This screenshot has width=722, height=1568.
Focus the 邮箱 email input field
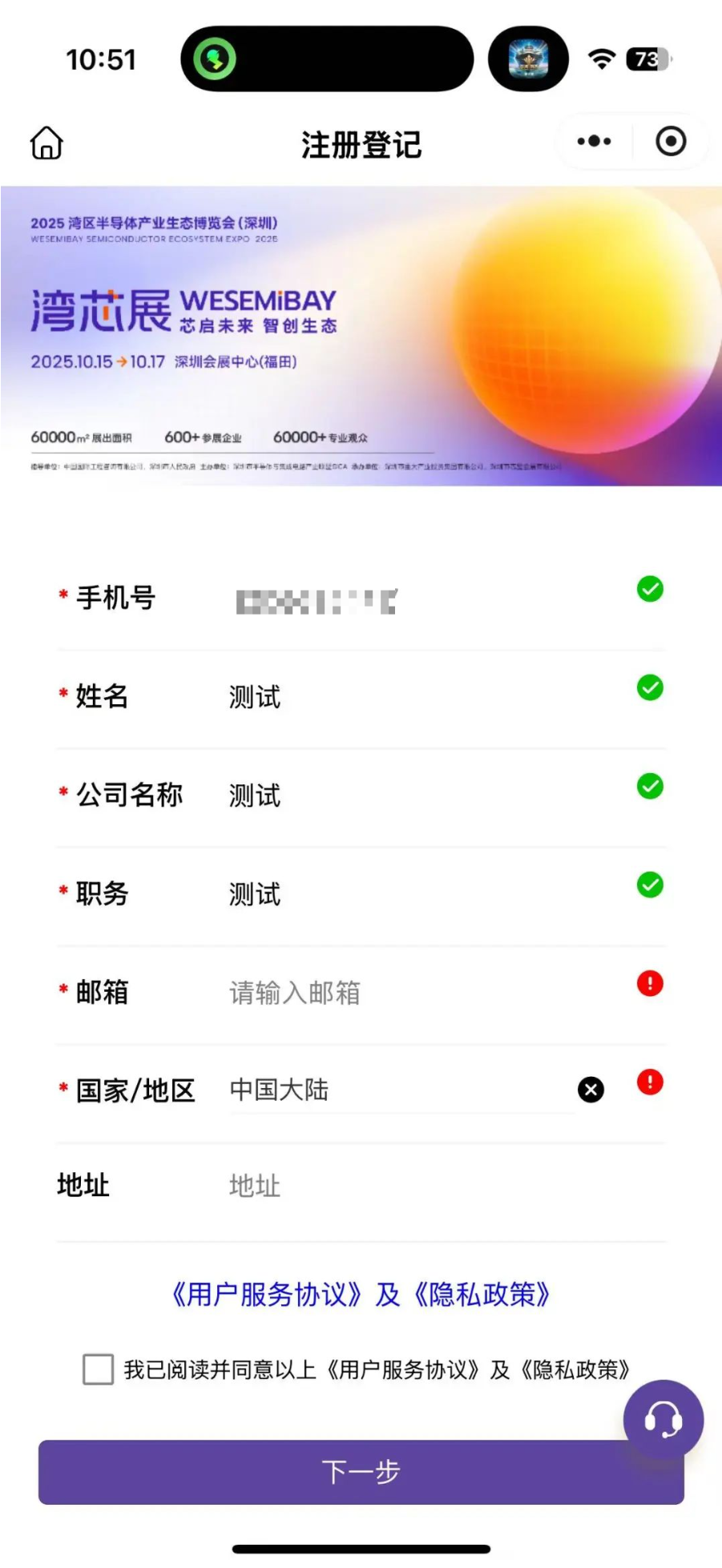[401, 993]
